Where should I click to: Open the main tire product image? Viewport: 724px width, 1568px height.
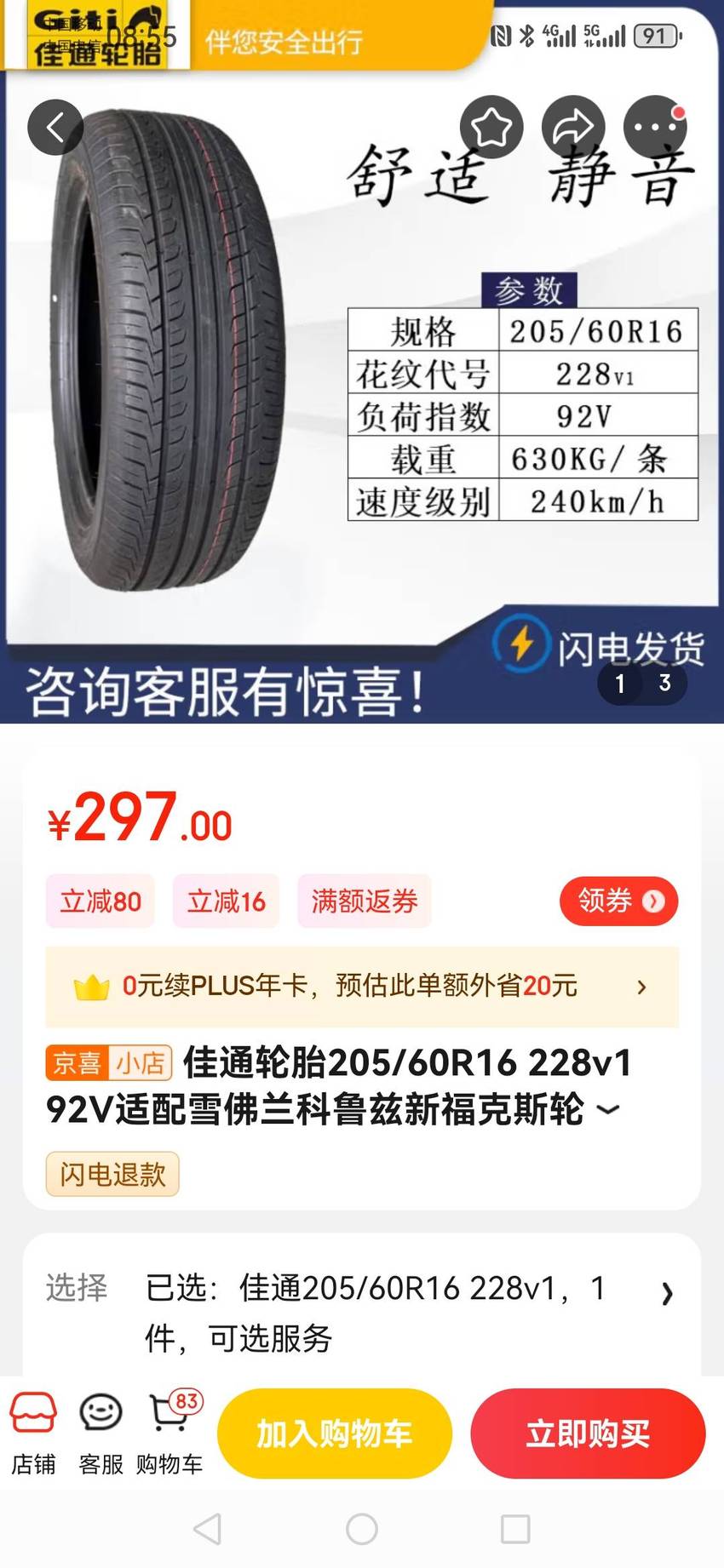click(362, 362)
